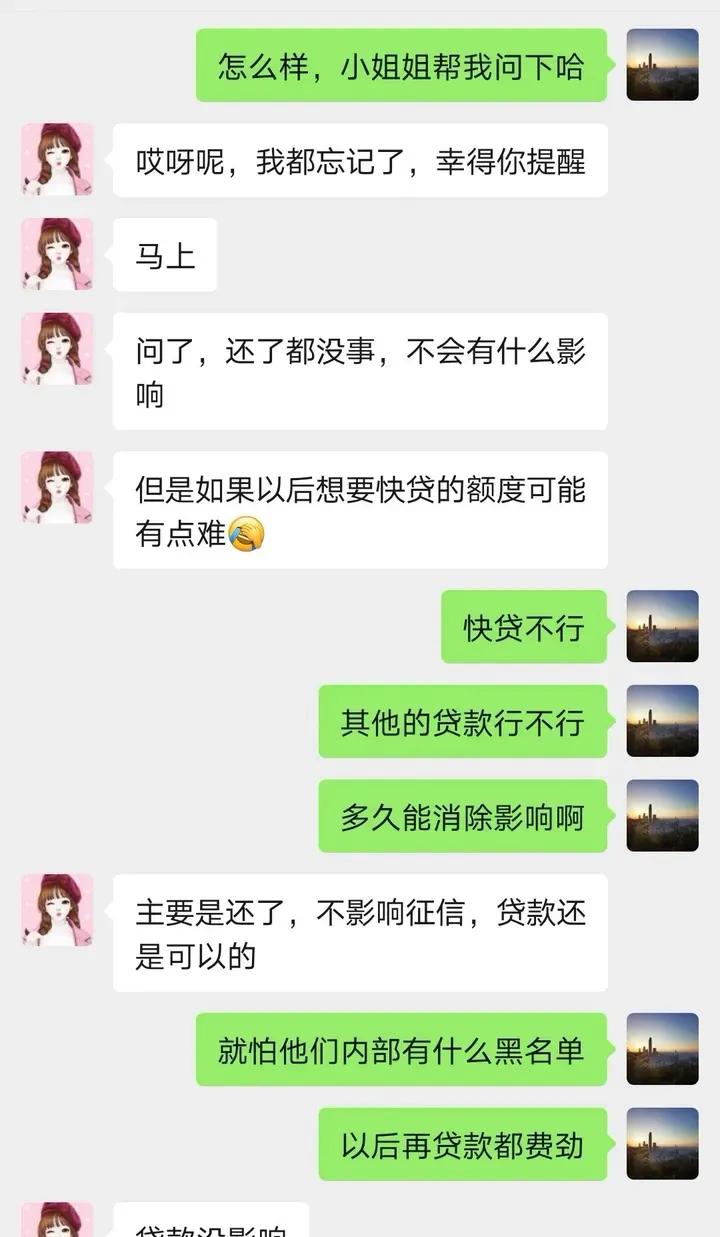This screenshot has height=1237, width=720.
Task: Click the cityscape avatar beside 其他的贷款行不行
Action: pos(663,722)
